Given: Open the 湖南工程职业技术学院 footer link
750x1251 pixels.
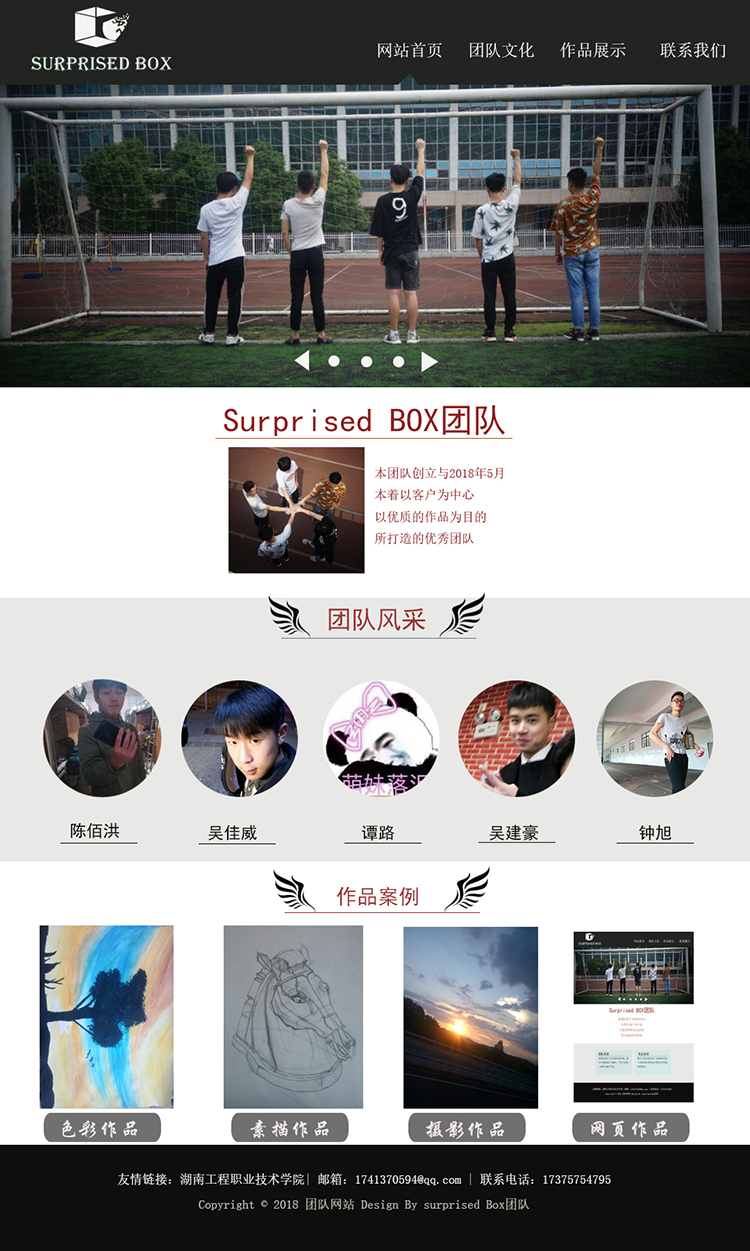Looking at the screenshot, I should click(x=242, y=1179).
